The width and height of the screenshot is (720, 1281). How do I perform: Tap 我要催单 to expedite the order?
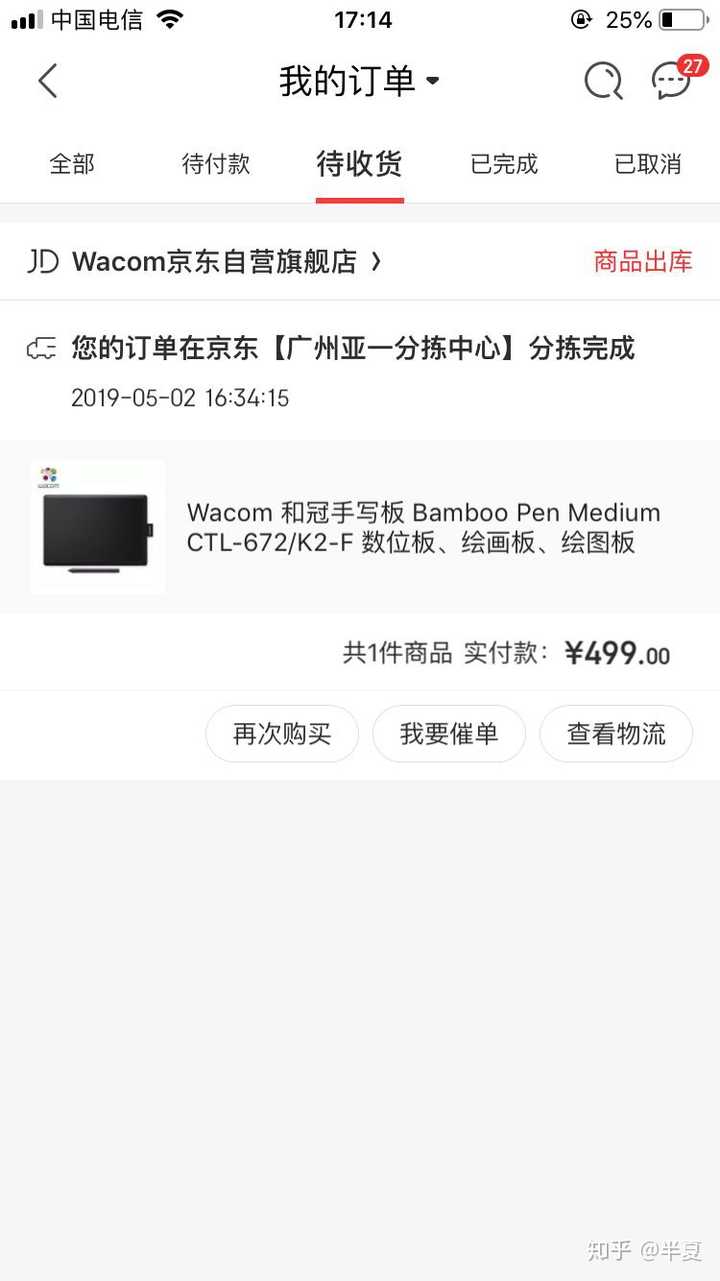[x=449, y=734]
